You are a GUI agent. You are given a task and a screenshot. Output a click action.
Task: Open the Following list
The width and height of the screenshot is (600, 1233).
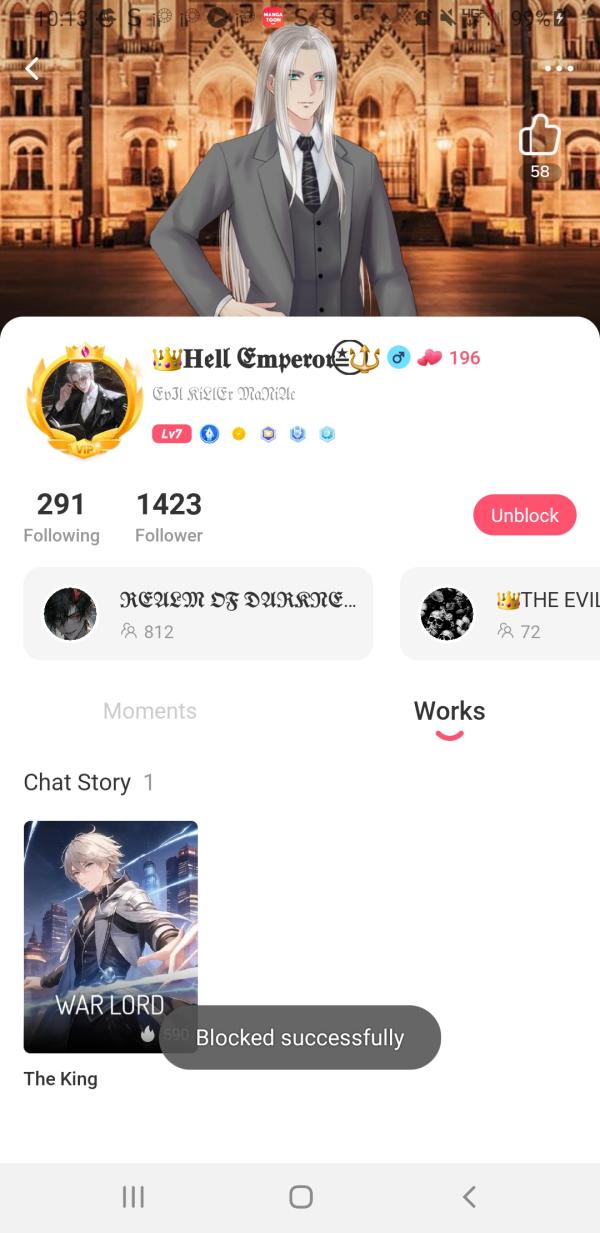coord(61,516)
